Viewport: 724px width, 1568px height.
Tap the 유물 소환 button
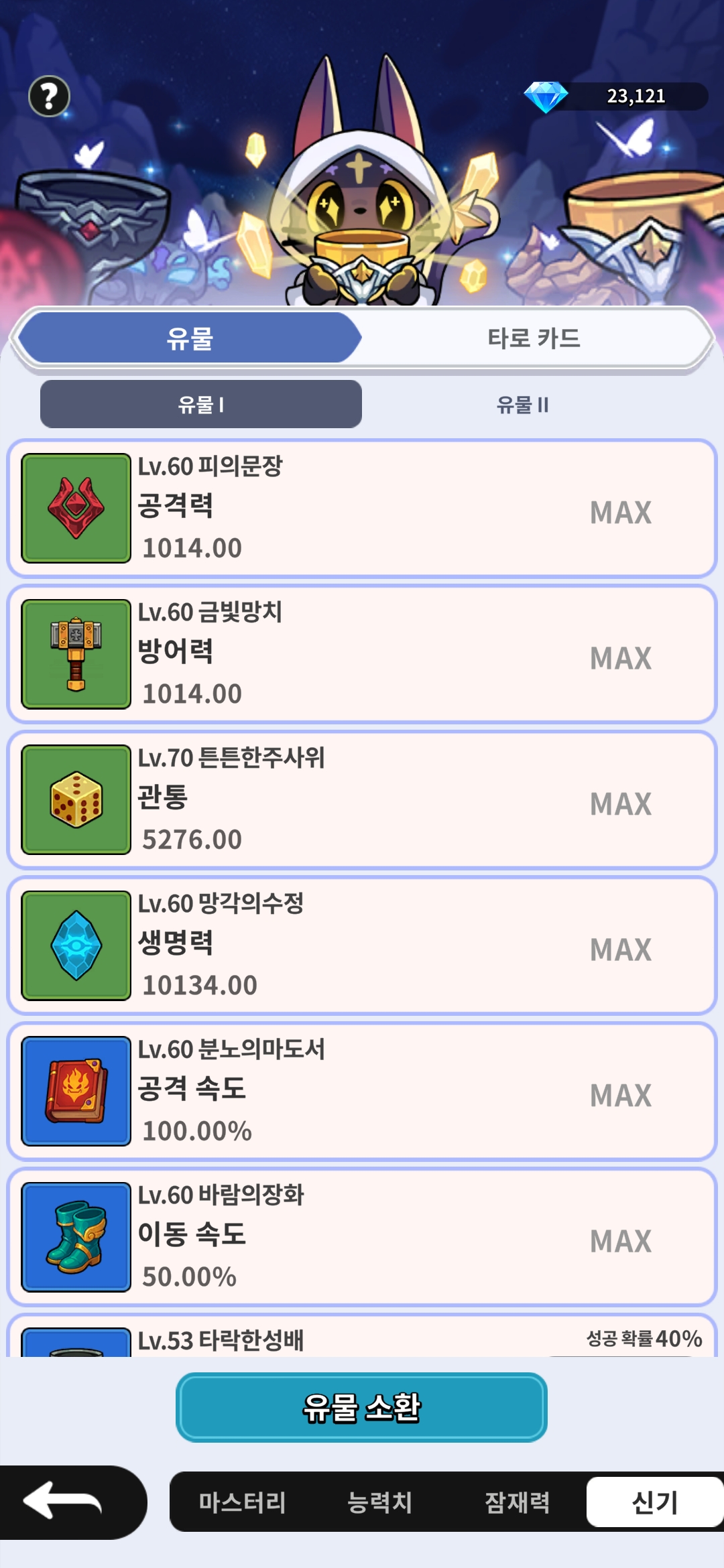tap(361, 1407)
